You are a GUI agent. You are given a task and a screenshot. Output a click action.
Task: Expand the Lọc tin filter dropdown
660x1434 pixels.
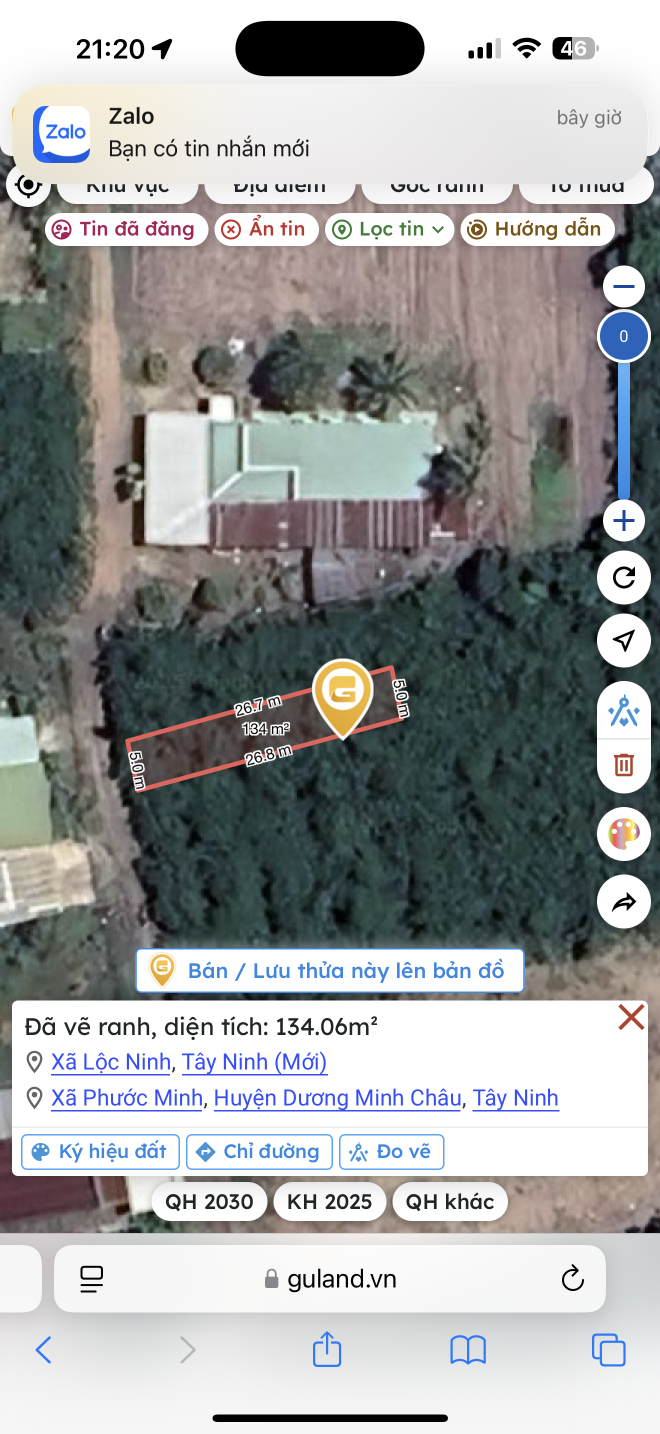click(389, 229)
